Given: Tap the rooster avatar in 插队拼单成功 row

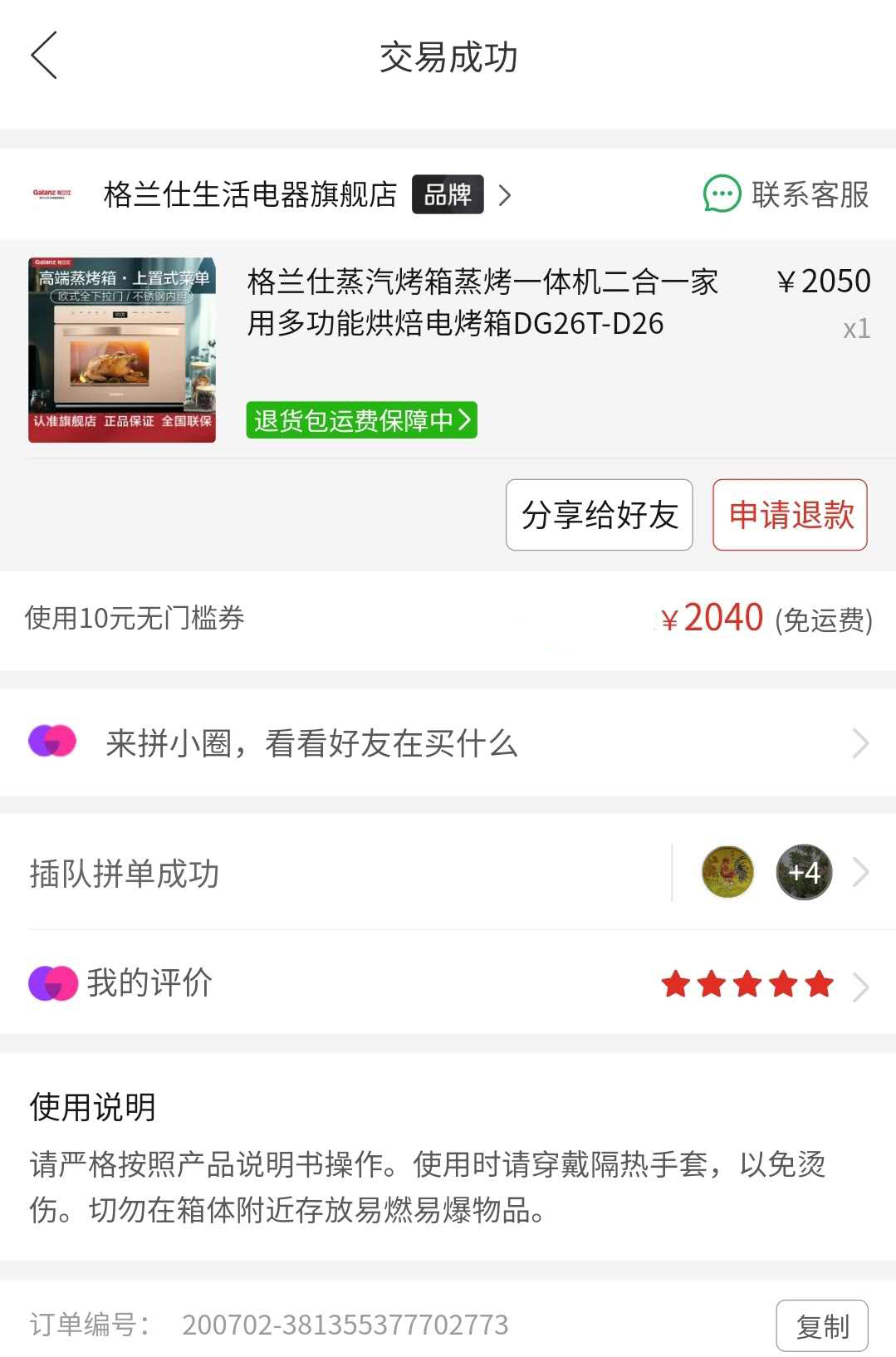Looking at the screenshot, I should click(727, 872).
